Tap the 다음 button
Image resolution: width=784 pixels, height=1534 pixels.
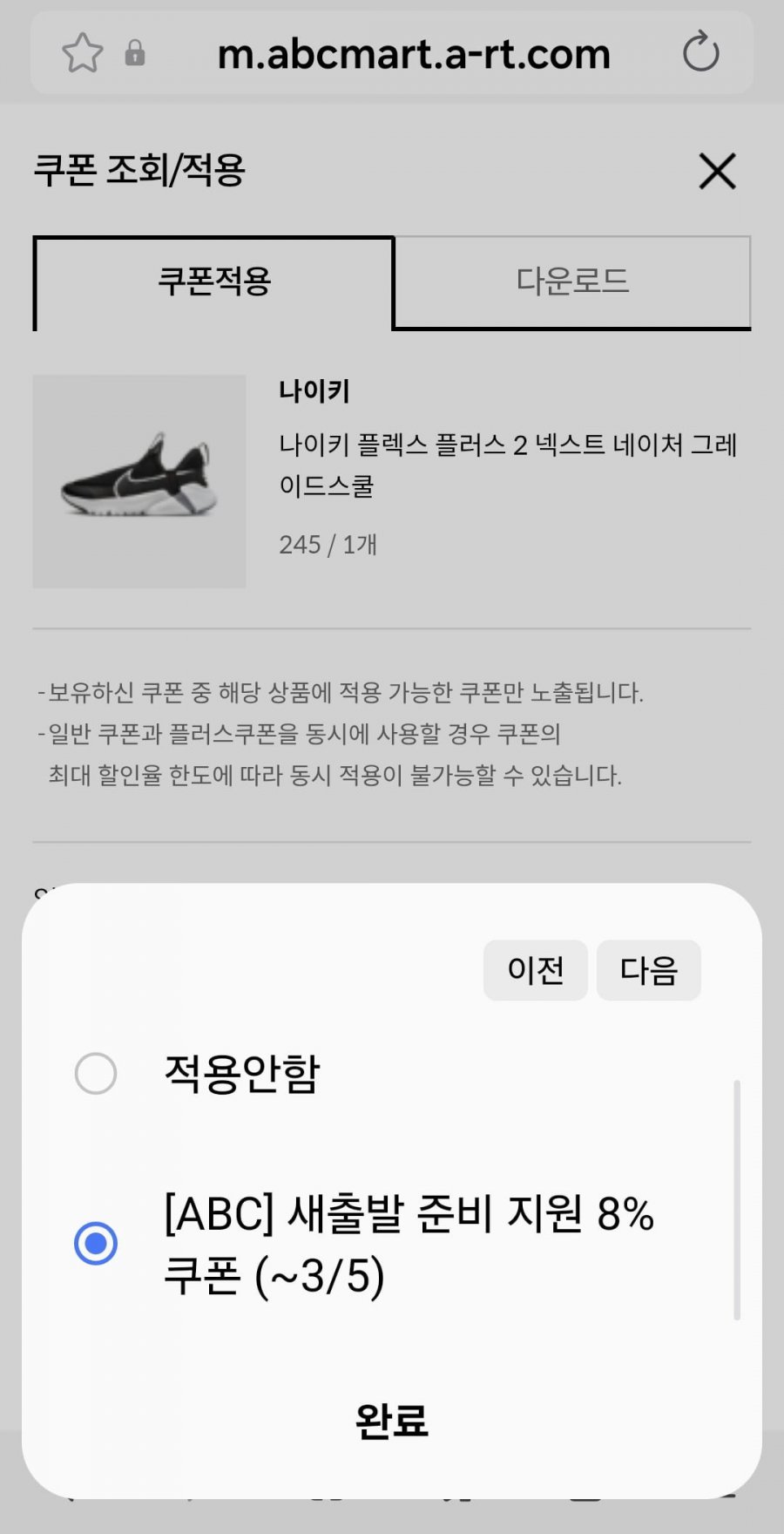[648, 970]
